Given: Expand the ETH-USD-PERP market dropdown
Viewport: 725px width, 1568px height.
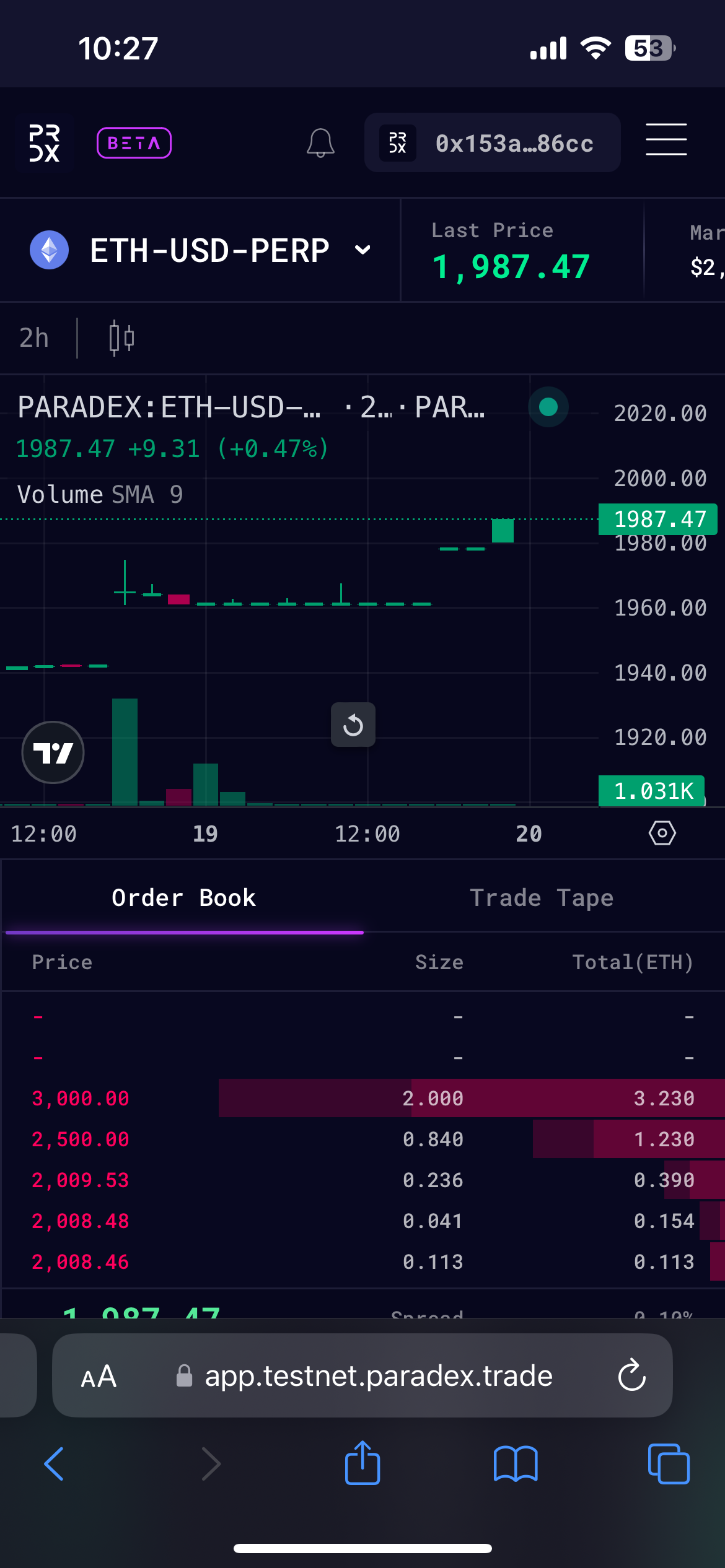Looking at the screenshot, I should (362, 250).
